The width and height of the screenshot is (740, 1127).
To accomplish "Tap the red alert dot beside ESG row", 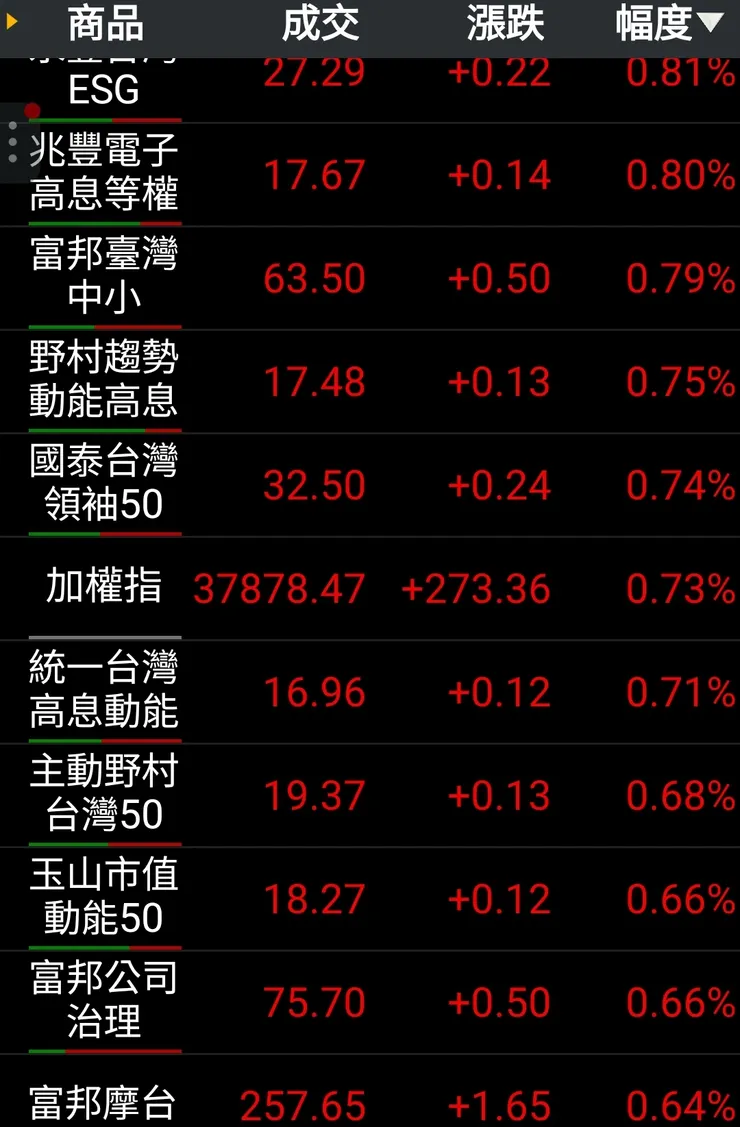I will [30, 110].
